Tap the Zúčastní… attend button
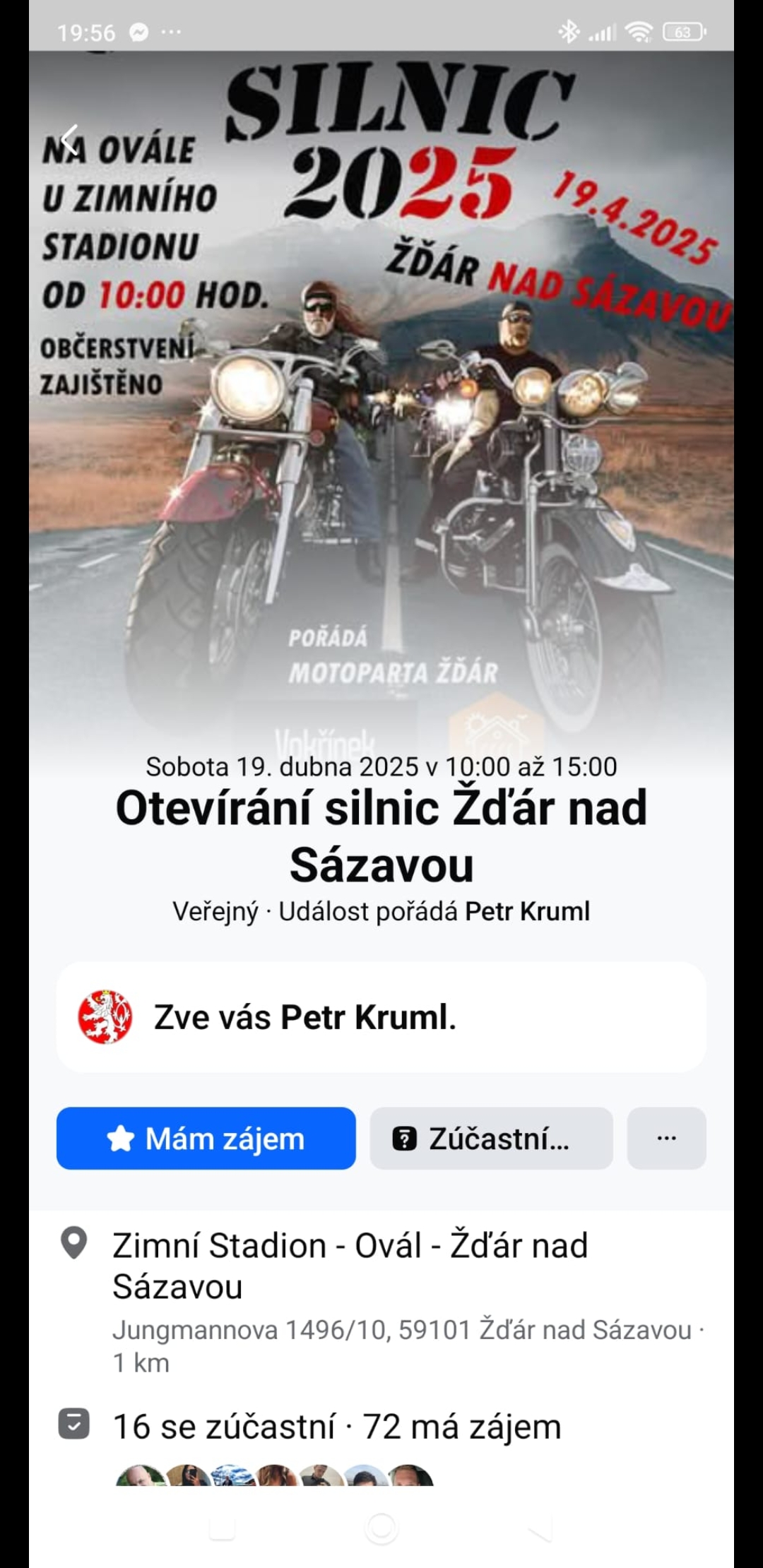The height and width of the screenshot is (1568, 763). coord(491,1138)
